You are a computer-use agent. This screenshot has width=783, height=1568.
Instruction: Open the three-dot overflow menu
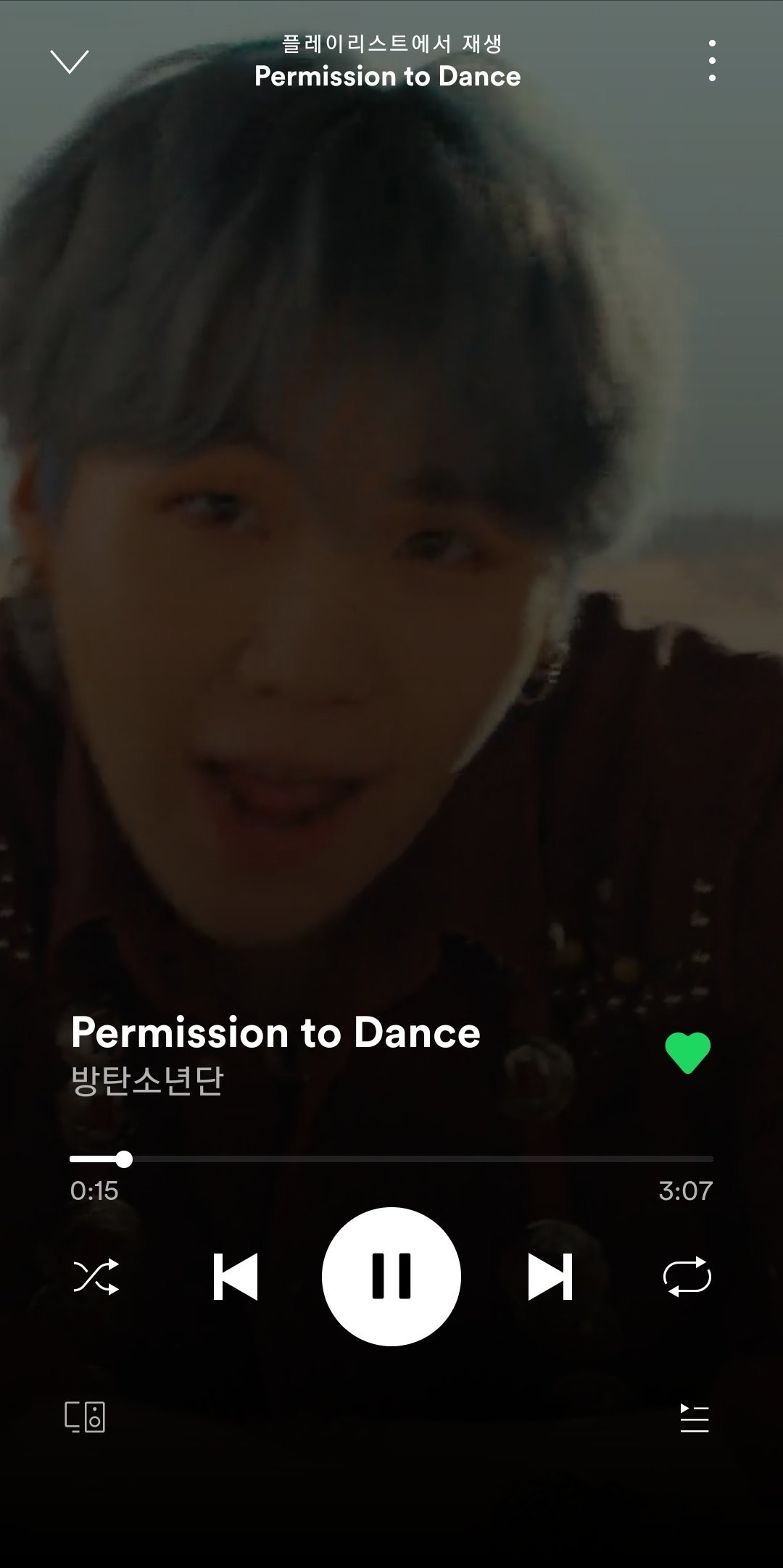coord(712,61)
